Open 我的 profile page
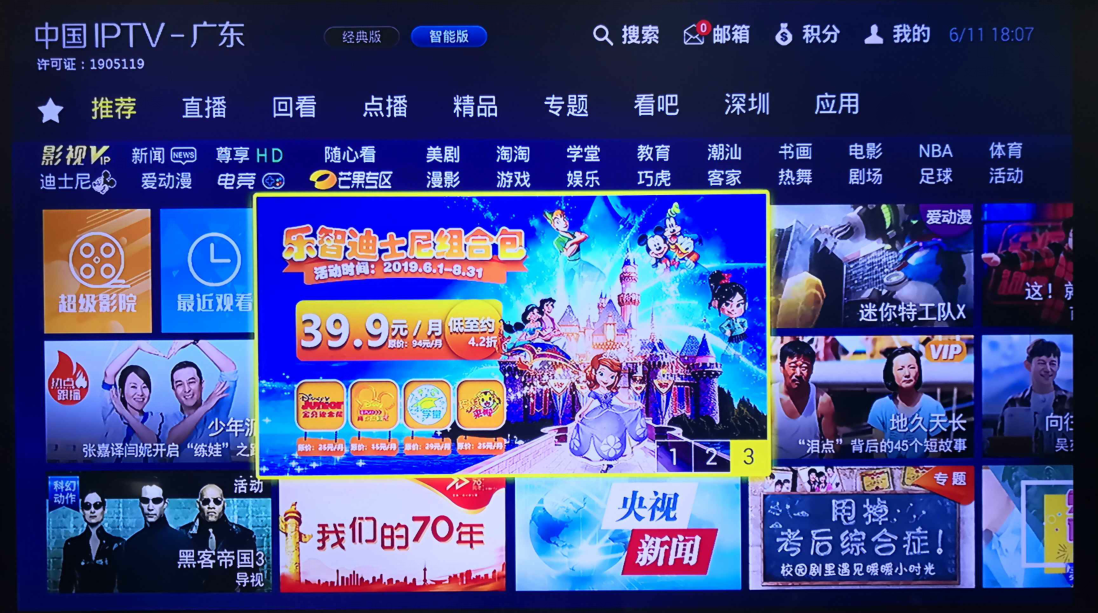Image resolution: width=1098 pixels, height=613 pixels. (897, 35)
